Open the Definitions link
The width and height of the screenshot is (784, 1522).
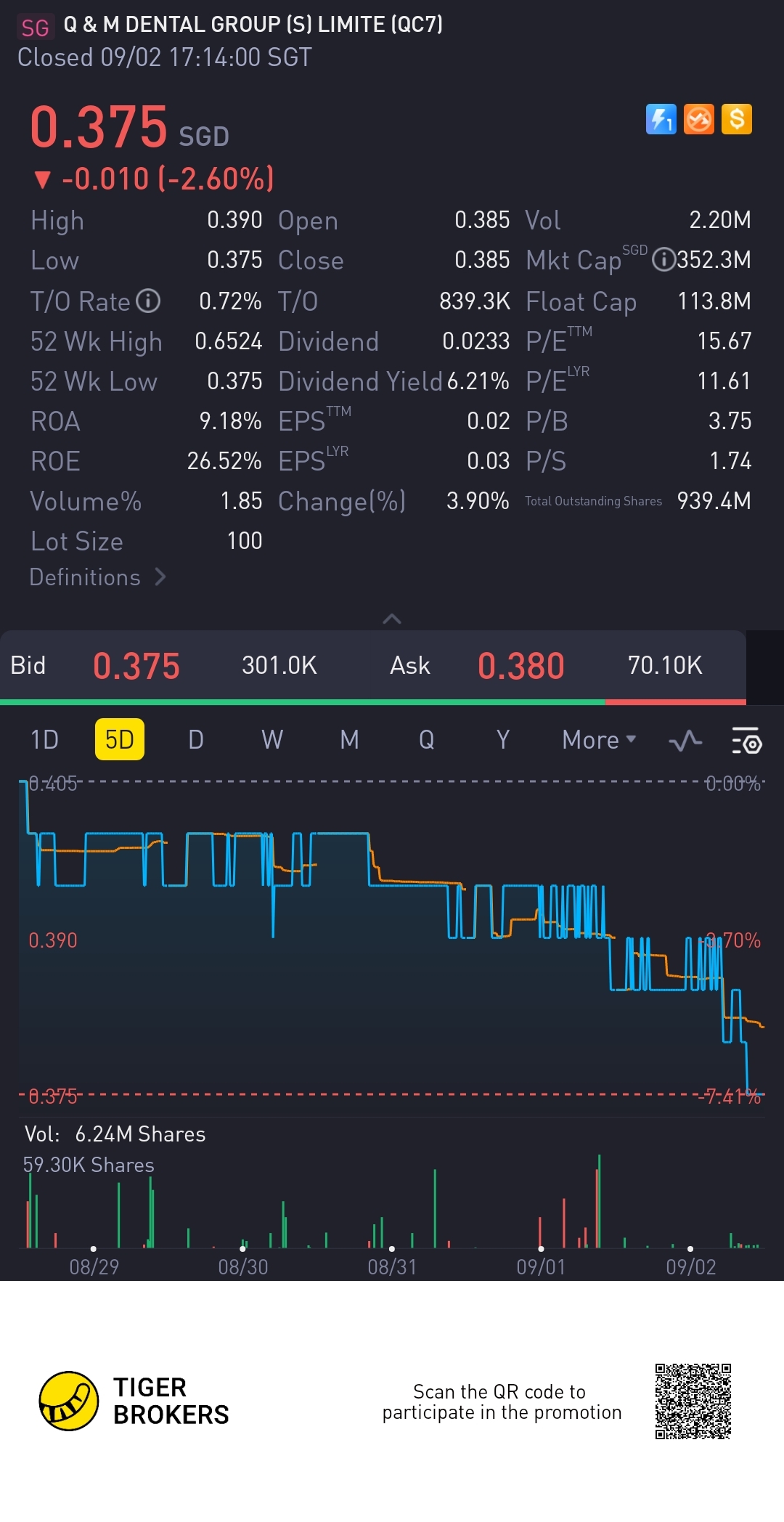(98, 577)
